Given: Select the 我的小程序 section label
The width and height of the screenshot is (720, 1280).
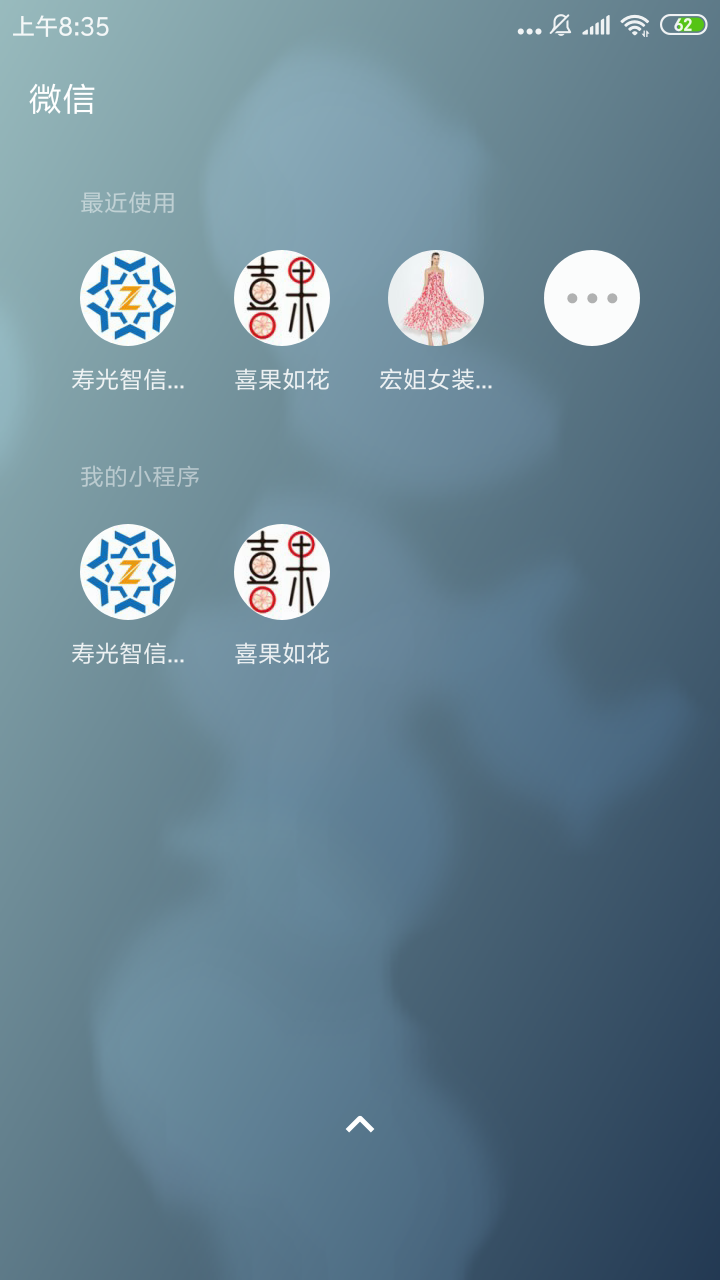Looking at the screenshot, I should 139,477.
